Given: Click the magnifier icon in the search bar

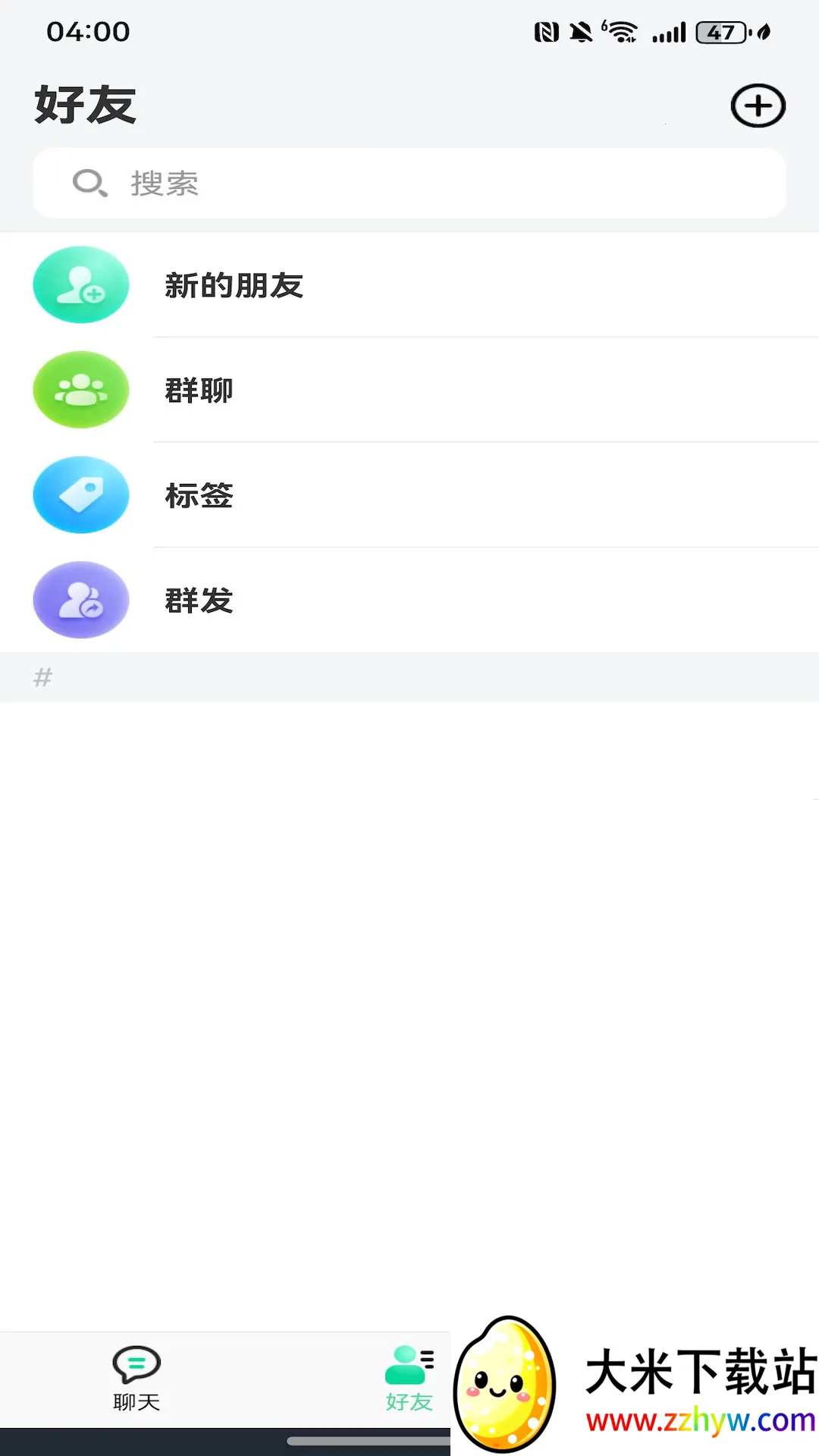Looking at the screenshot, I should (x=89, y=183).
